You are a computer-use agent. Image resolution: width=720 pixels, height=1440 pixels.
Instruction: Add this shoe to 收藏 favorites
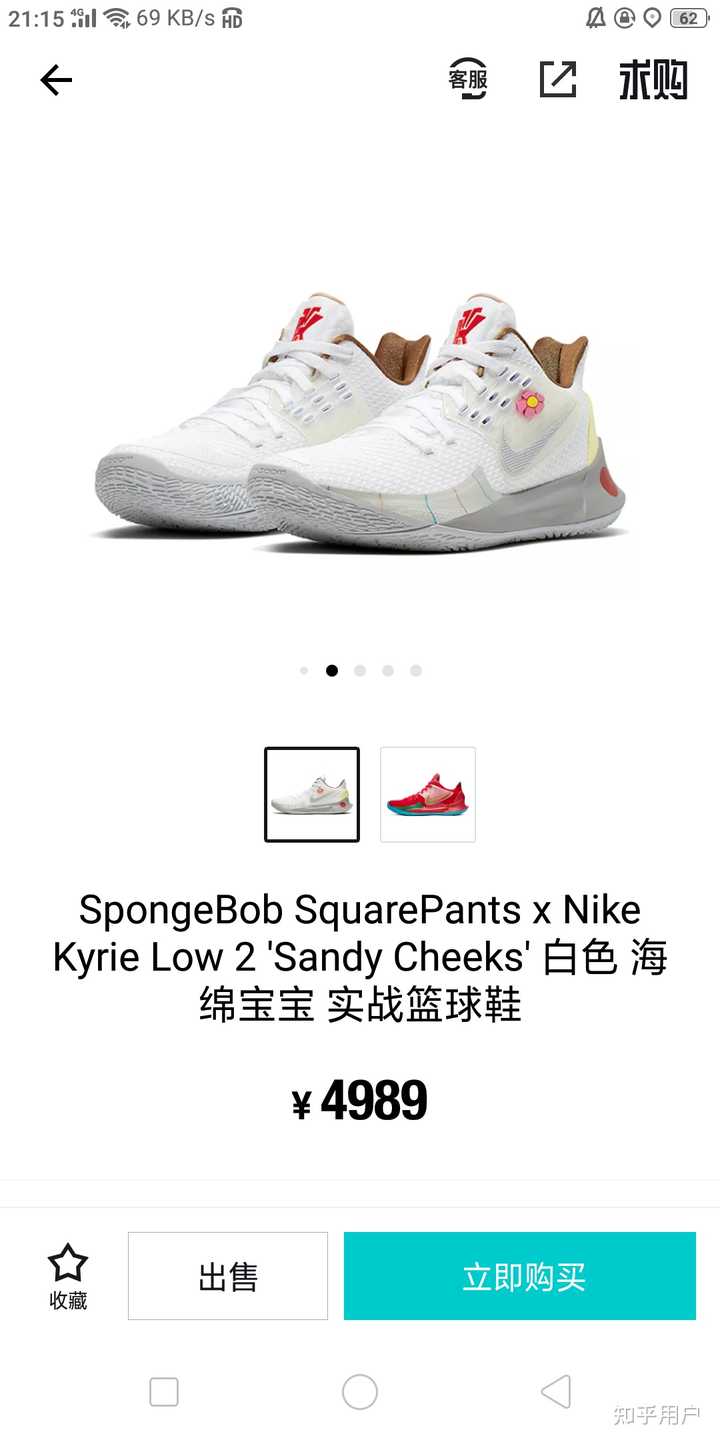(68, 1275)
